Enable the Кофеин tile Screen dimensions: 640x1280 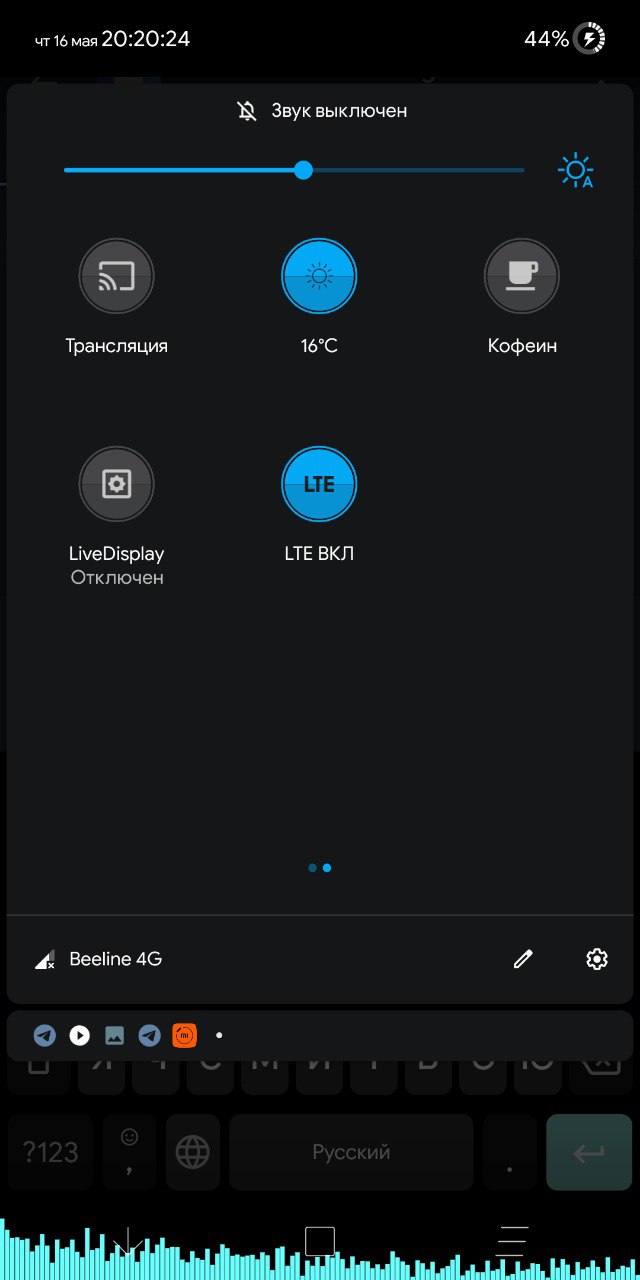click(x=522, y=276)
